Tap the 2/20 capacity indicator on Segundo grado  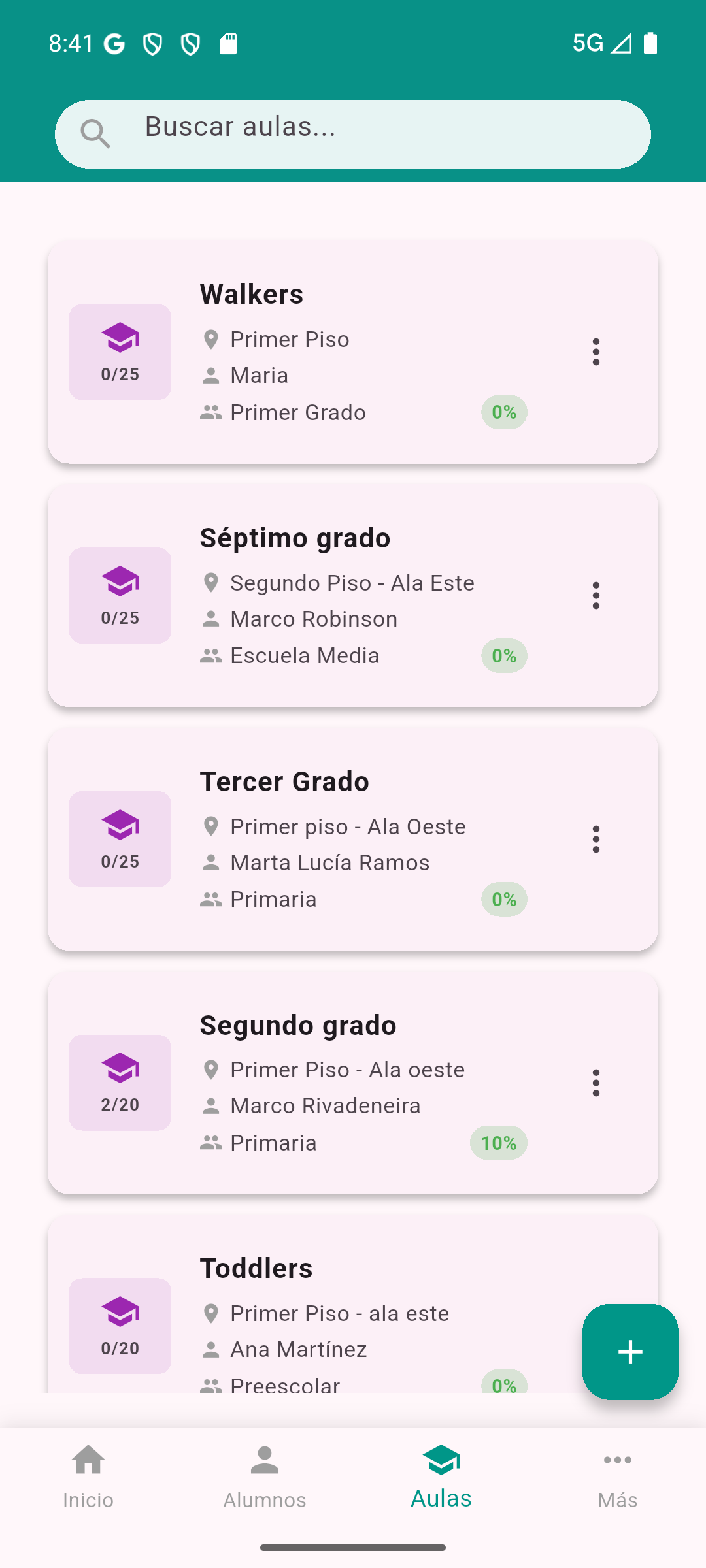[x=120, y=1104]
